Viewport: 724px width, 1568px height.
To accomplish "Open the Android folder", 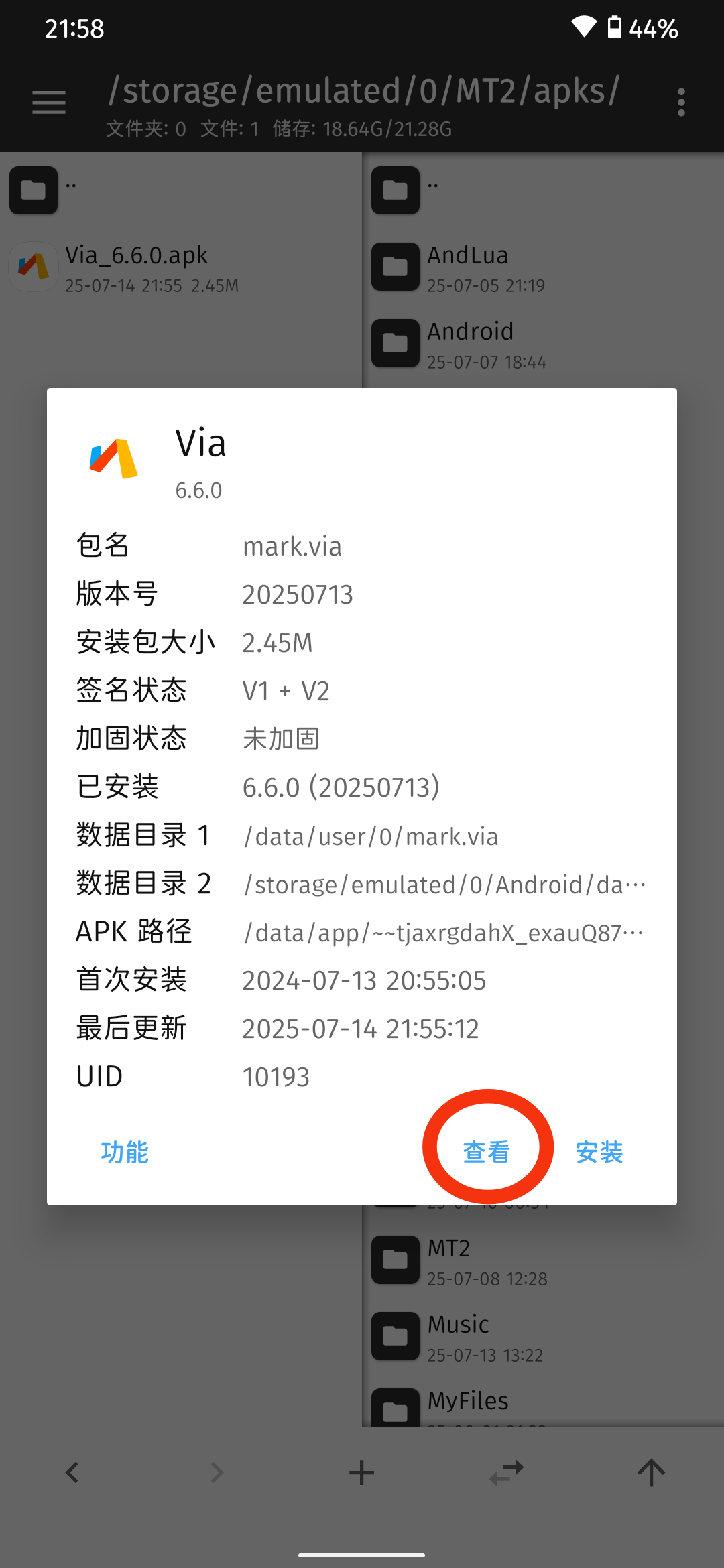I will tap(543, 344).
